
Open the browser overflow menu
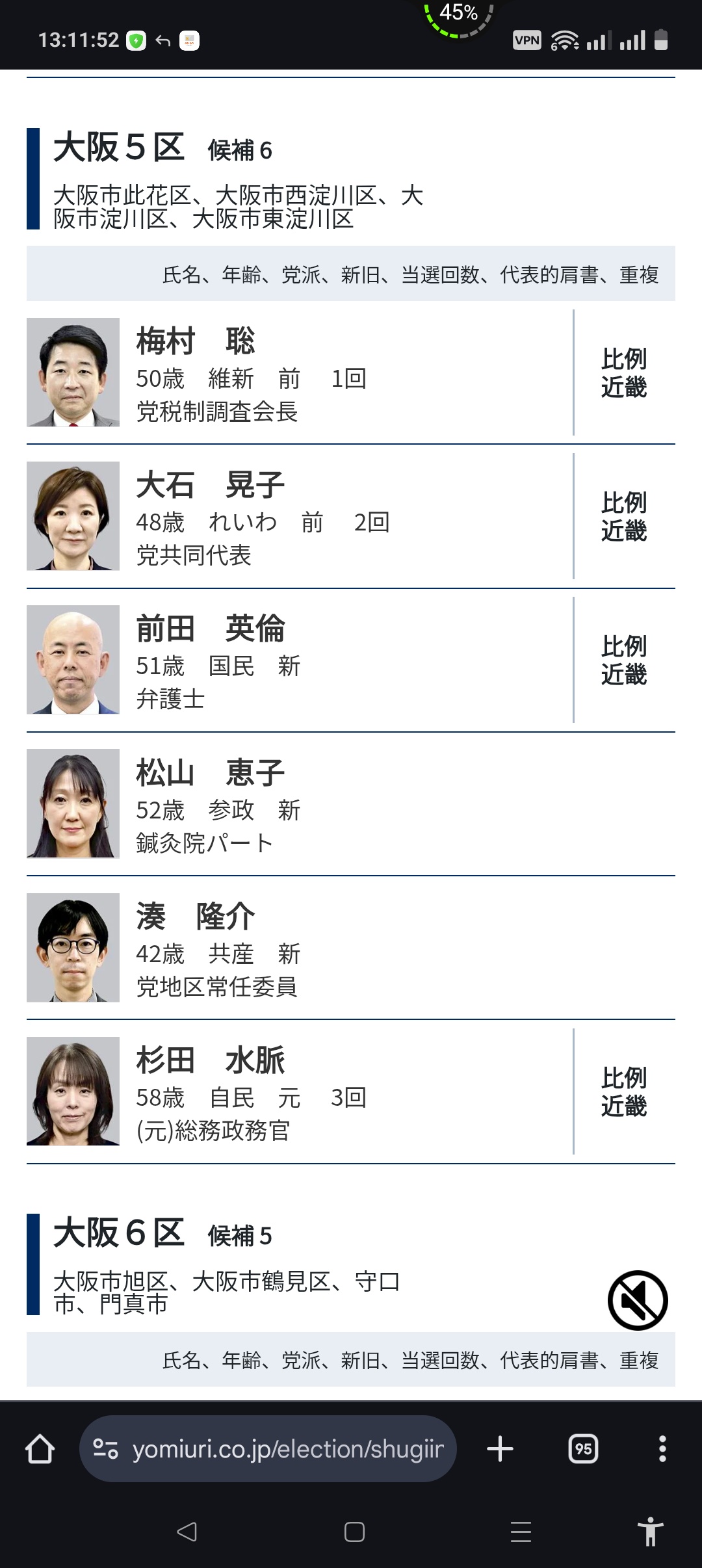(662, 1448)
